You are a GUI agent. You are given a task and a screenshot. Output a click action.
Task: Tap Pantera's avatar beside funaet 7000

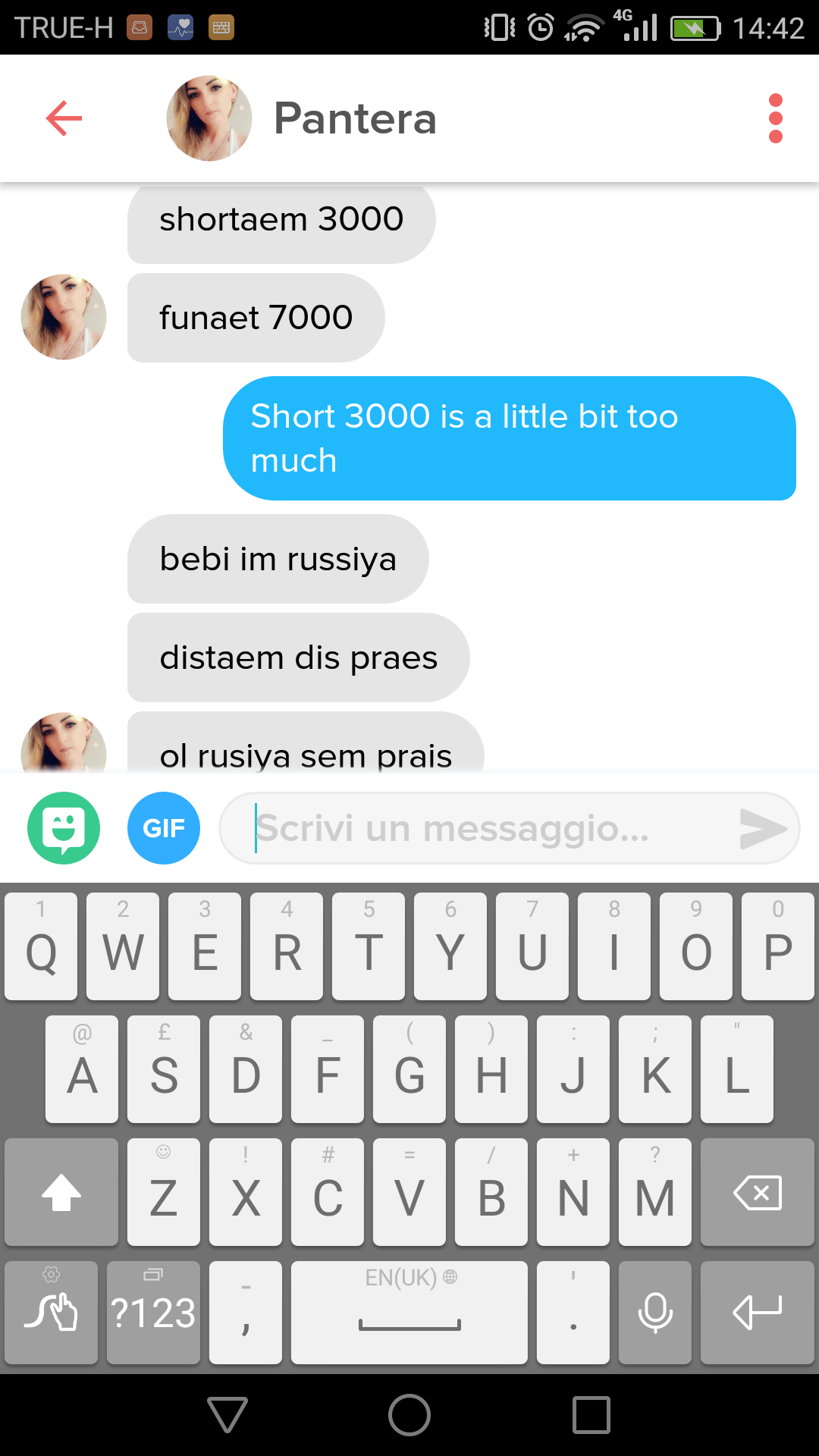[x=64, y=317]
